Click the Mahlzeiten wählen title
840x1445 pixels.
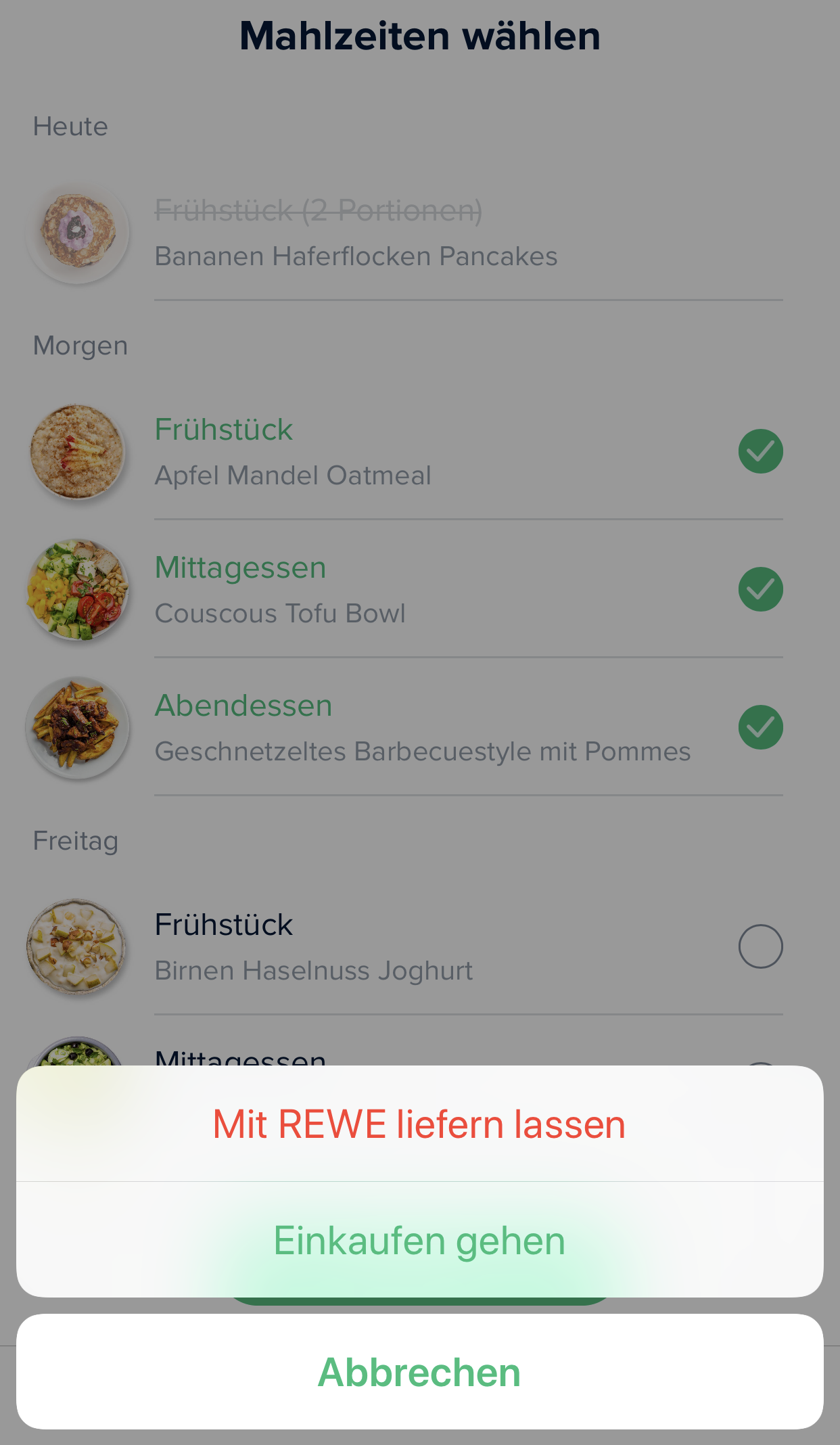419,35
